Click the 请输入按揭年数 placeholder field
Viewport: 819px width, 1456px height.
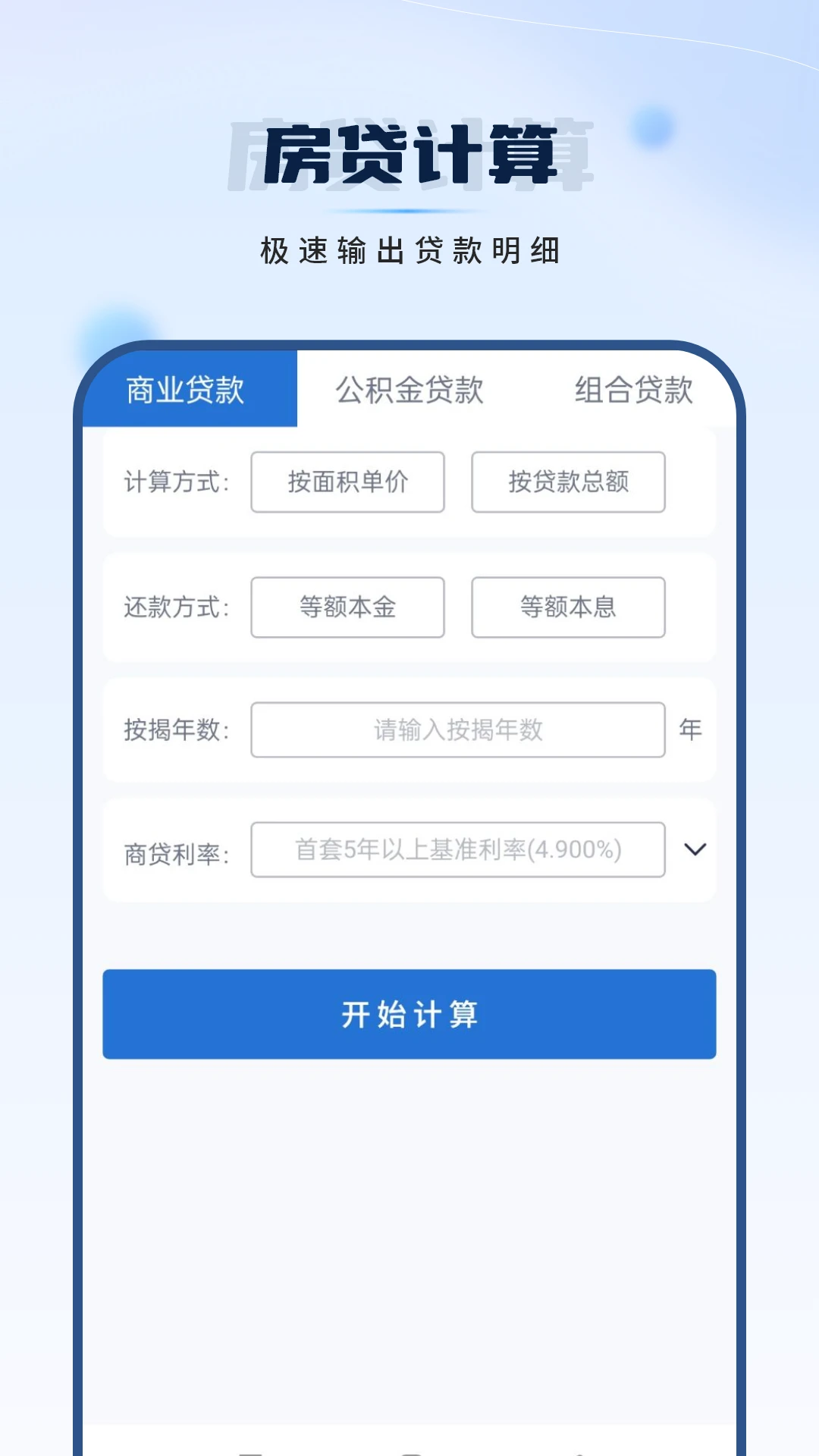tap(458, 730)
